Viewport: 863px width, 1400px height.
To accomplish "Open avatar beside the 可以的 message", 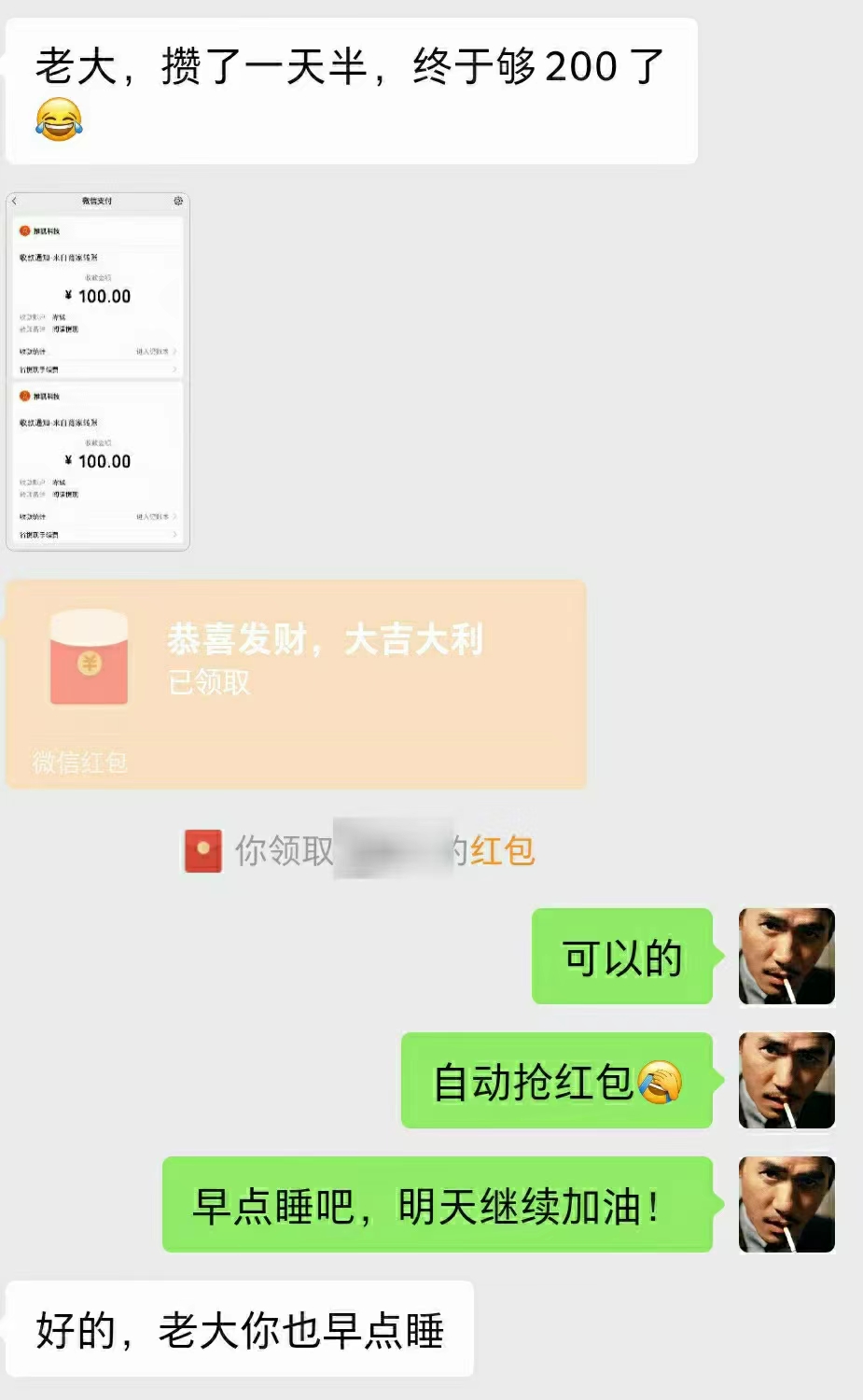I will [x=786, y=957].
